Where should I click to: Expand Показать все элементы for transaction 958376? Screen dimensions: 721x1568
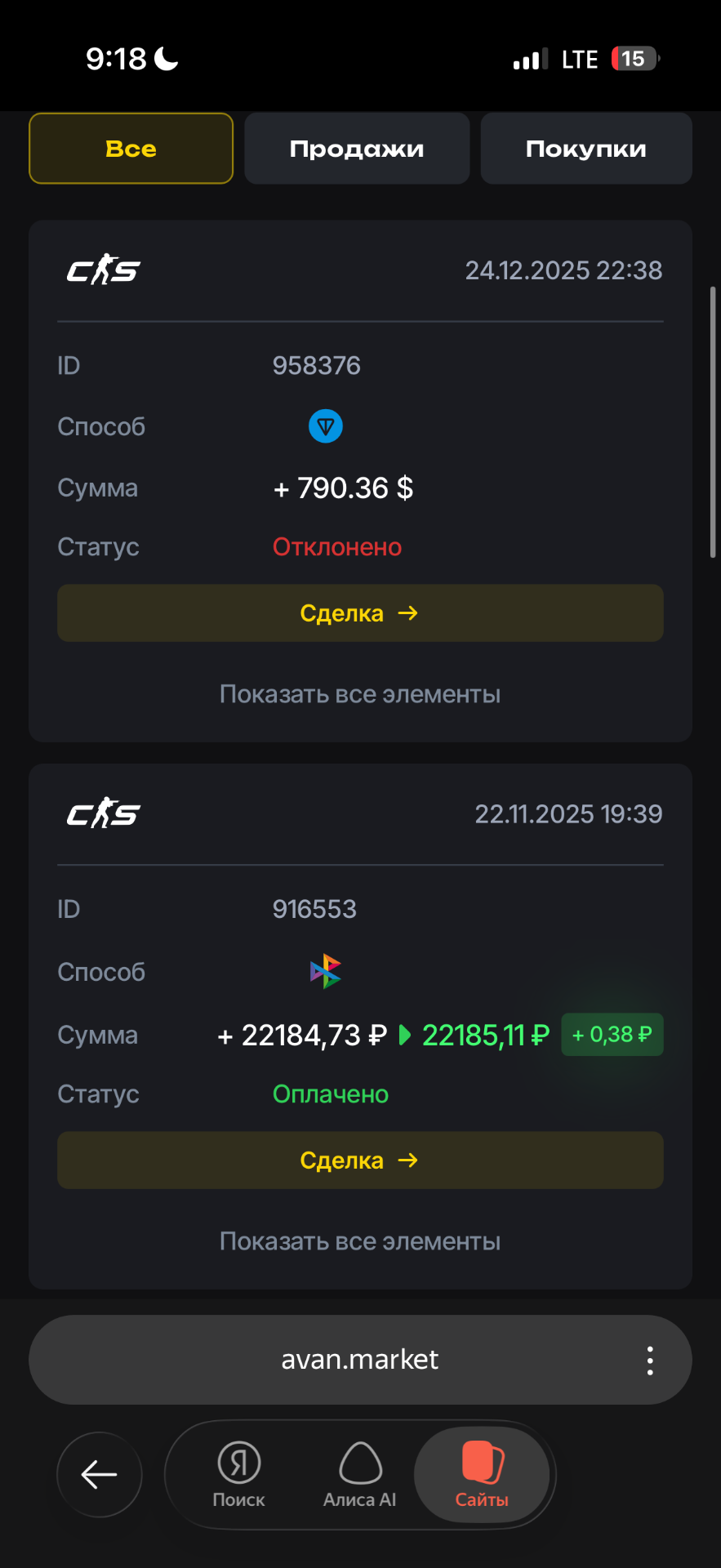359,694
